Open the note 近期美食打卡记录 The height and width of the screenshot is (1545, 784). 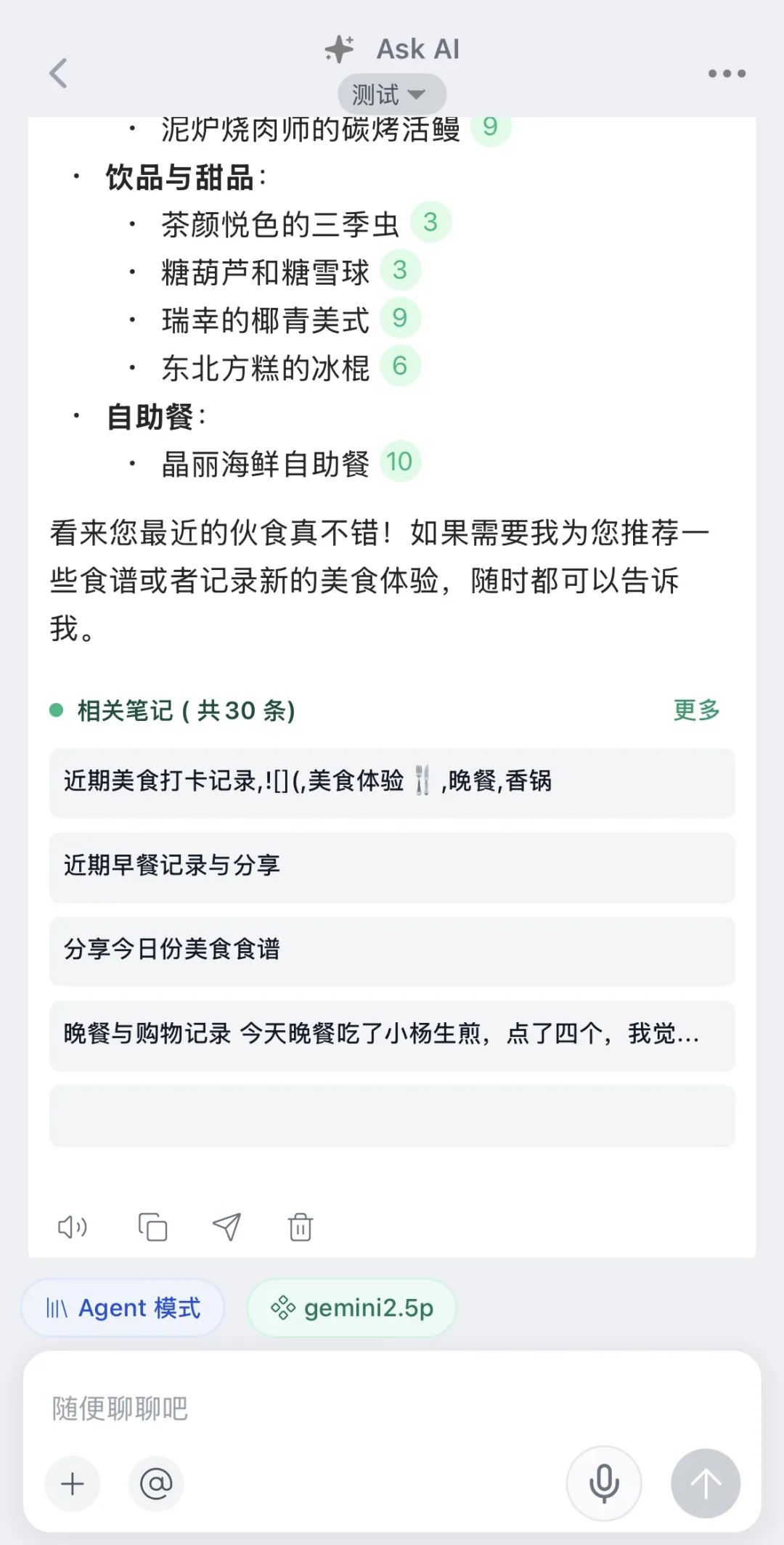[x=392, y=782]
